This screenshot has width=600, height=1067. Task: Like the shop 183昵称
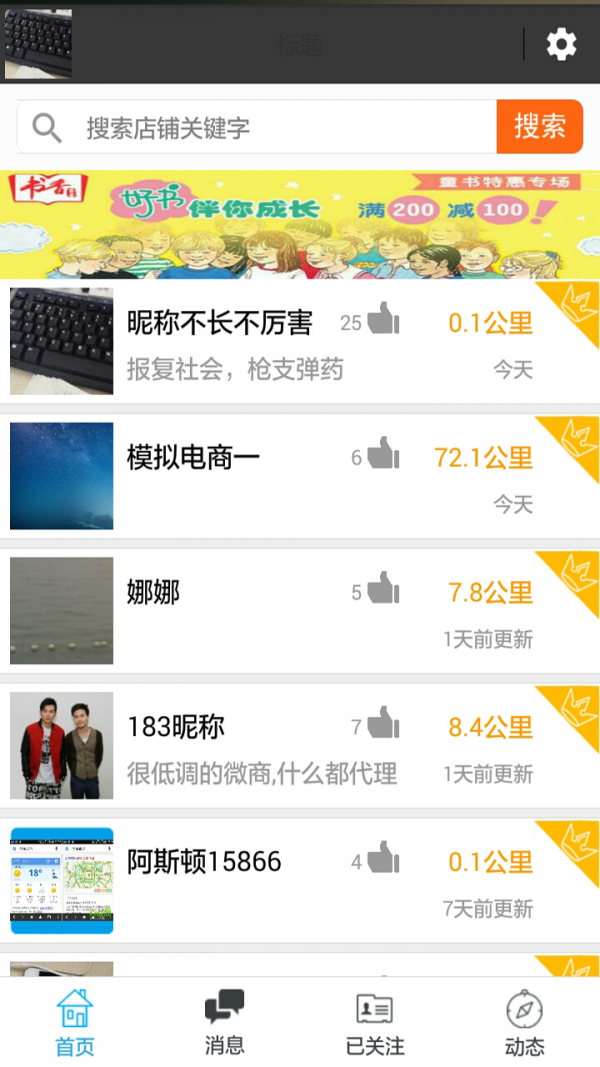(383, 724)
